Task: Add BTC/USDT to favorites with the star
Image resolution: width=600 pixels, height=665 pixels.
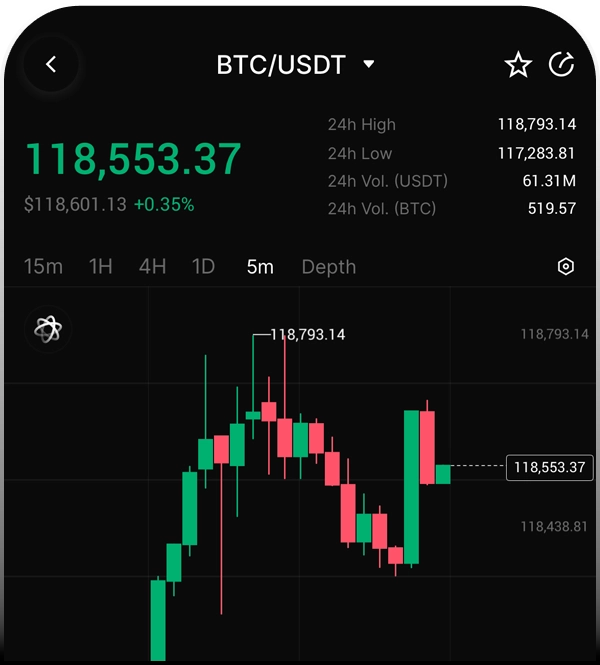Action: pyautogui.click(x=517, y=66)
